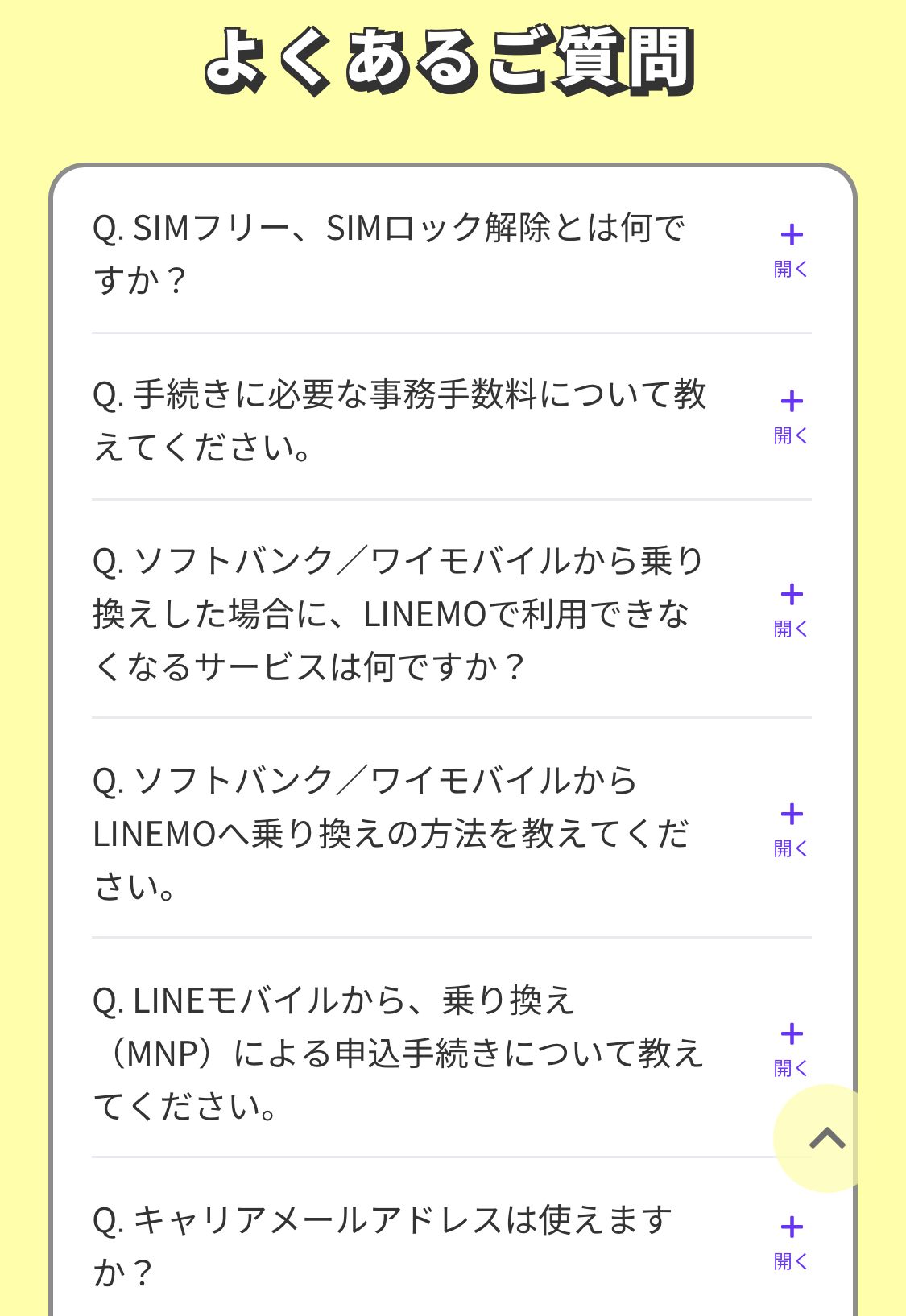The width and height of the screenshot is (906, 1316).
Task: Open question about LINEMOで利用できなくなるサービス
Action: point(791,609)
